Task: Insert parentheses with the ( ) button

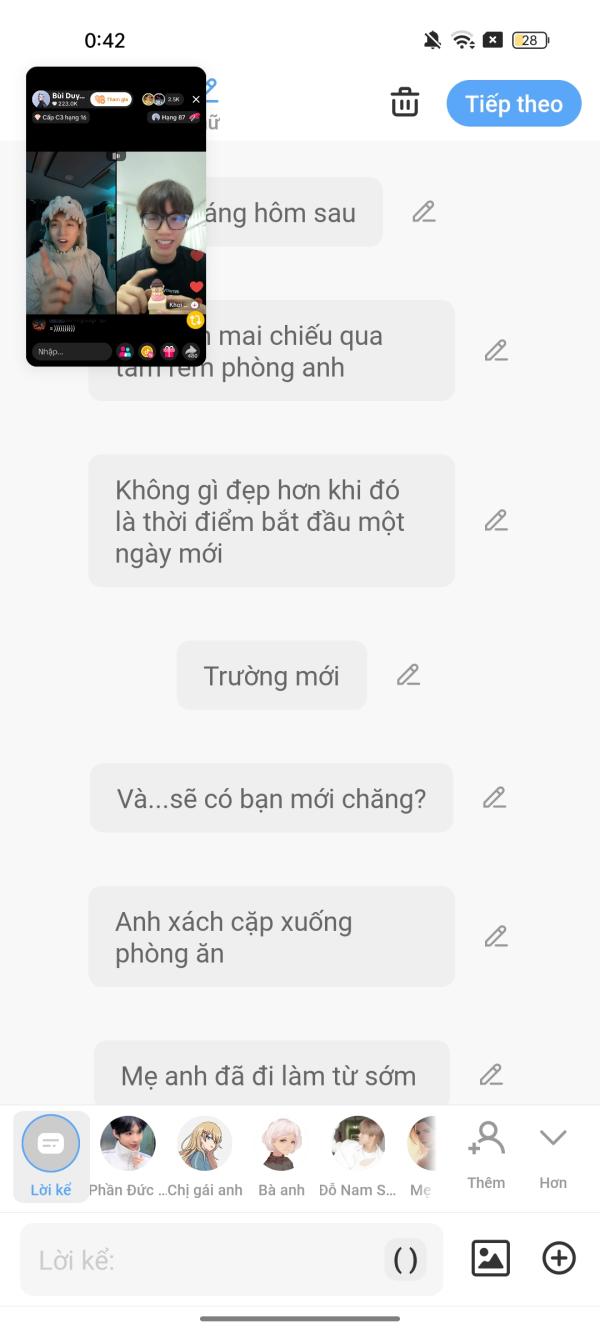Action: pyautogui.click(x=405, y=1260)
